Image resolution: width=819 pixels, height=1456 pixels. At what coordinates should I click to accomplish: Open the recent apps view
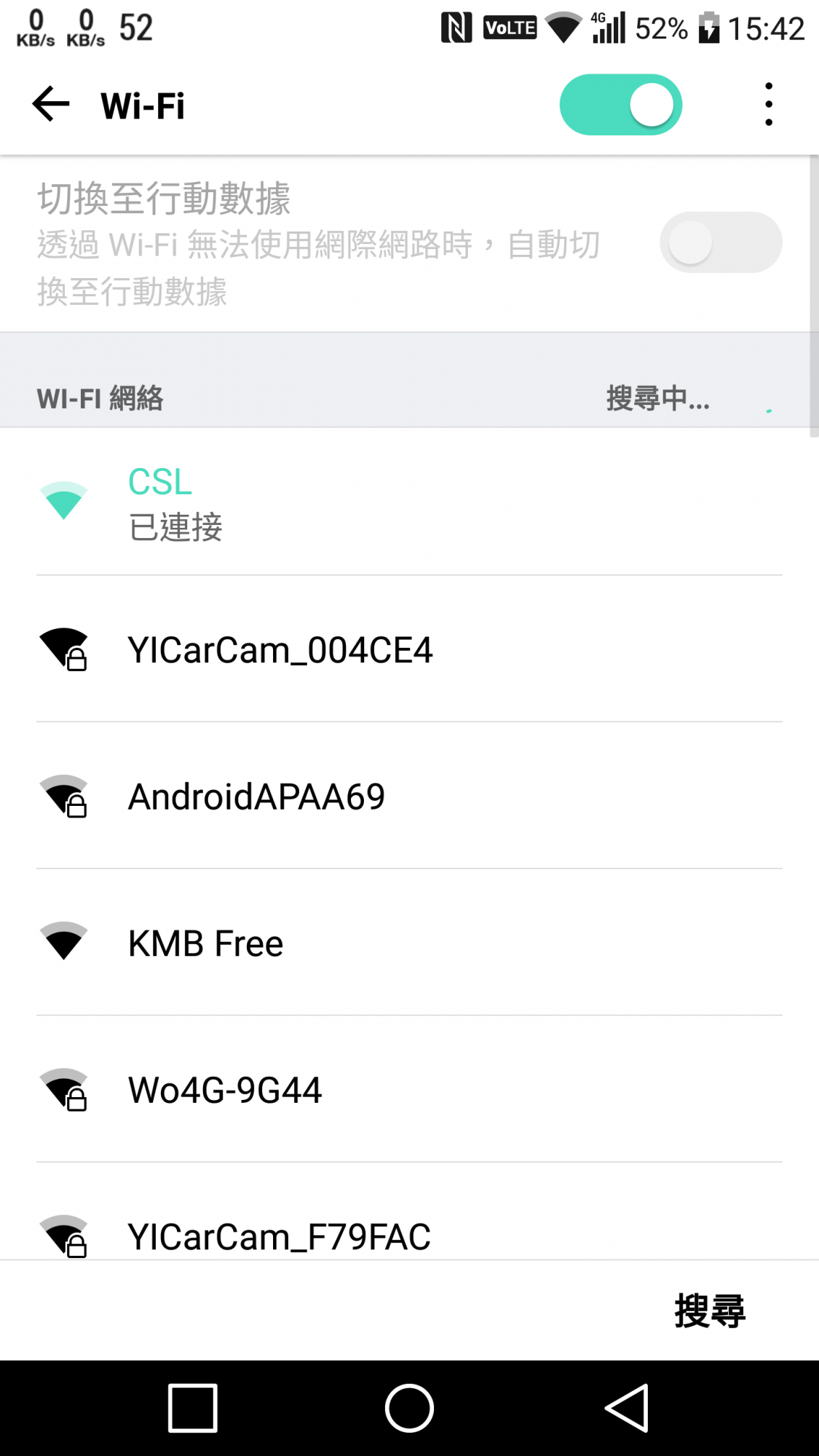coord(193,1408)
